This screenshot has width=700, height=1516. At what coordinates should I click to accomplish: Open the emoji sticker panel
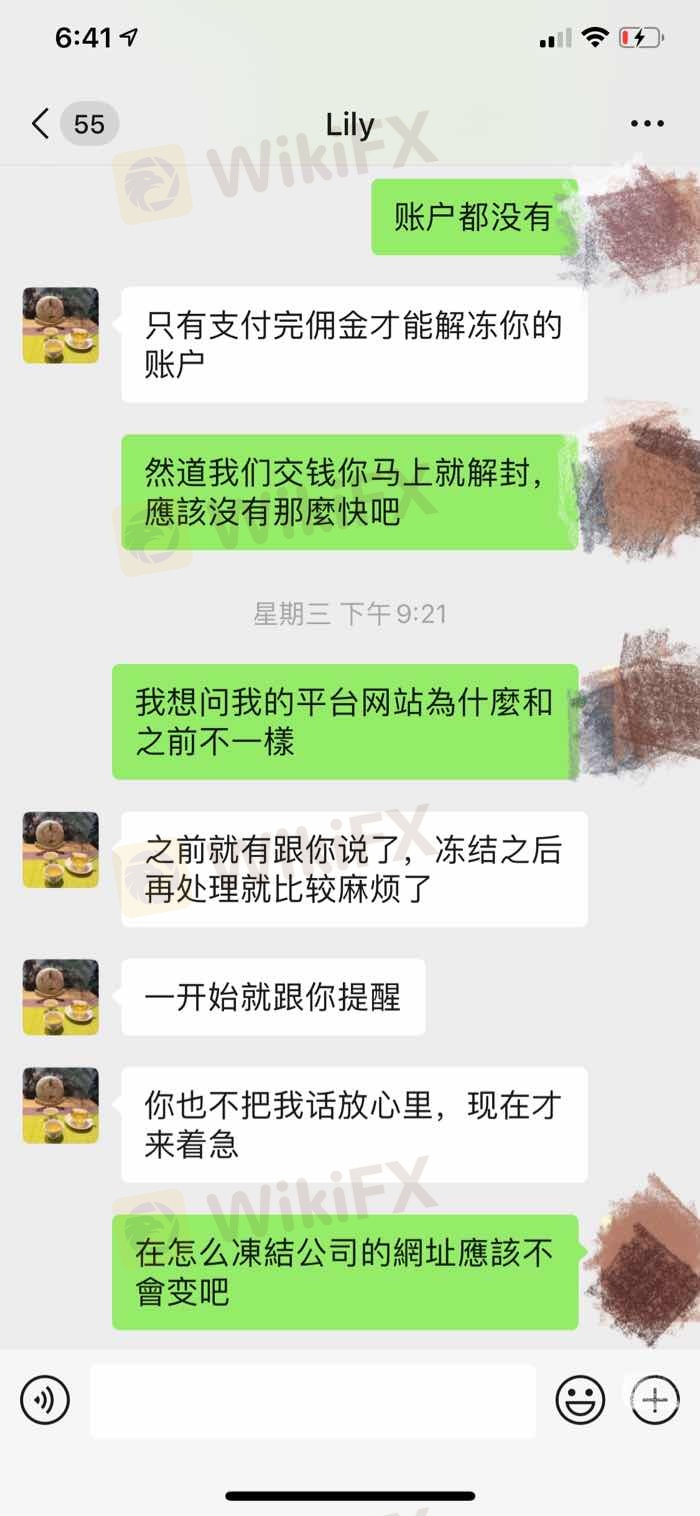(x=581, y=1400)
